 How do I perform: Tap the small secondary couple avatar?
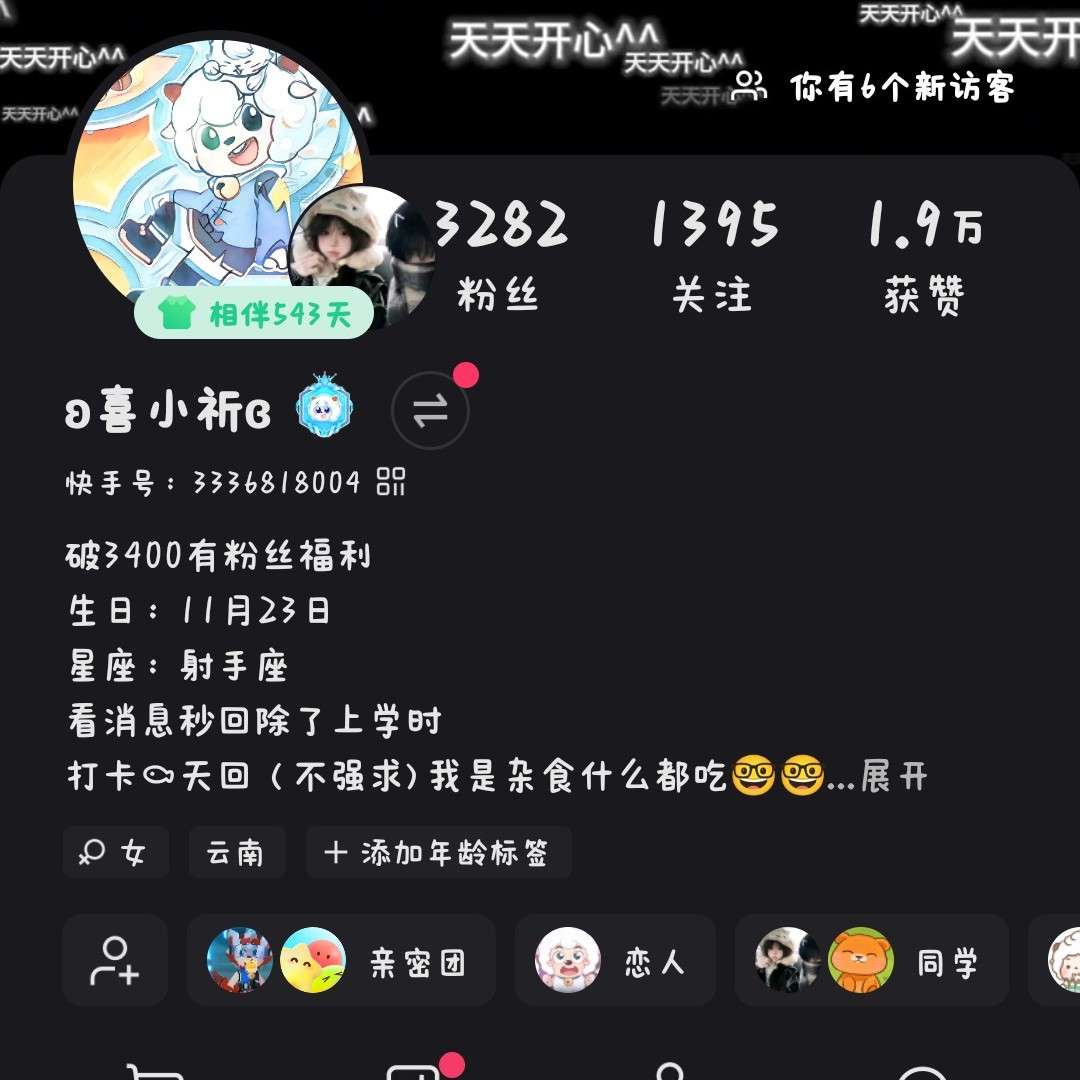tap(360, 255)
